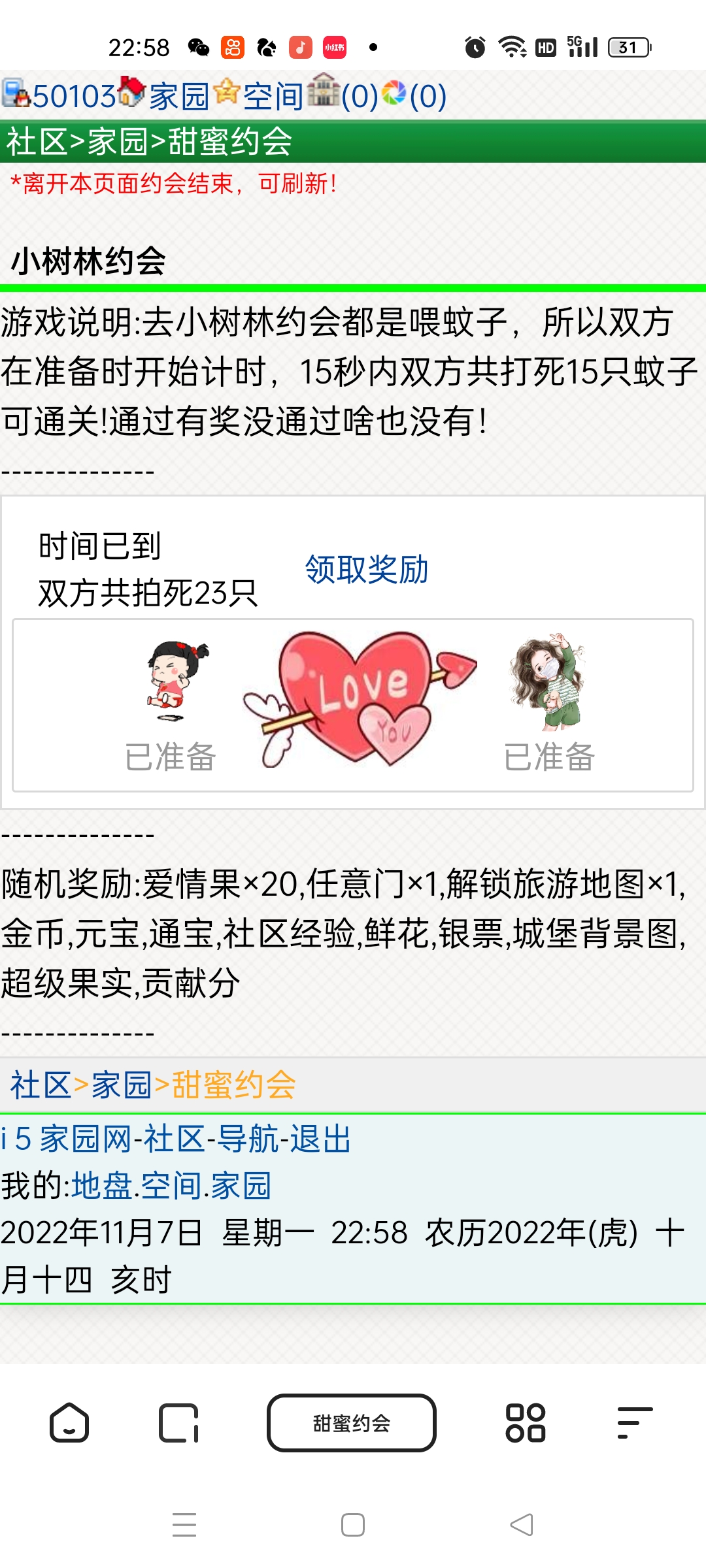Image resolution: width=706 pixels, height=1568 pixels.
Task: Open the browser menu lines icon
Action: 634,1422
